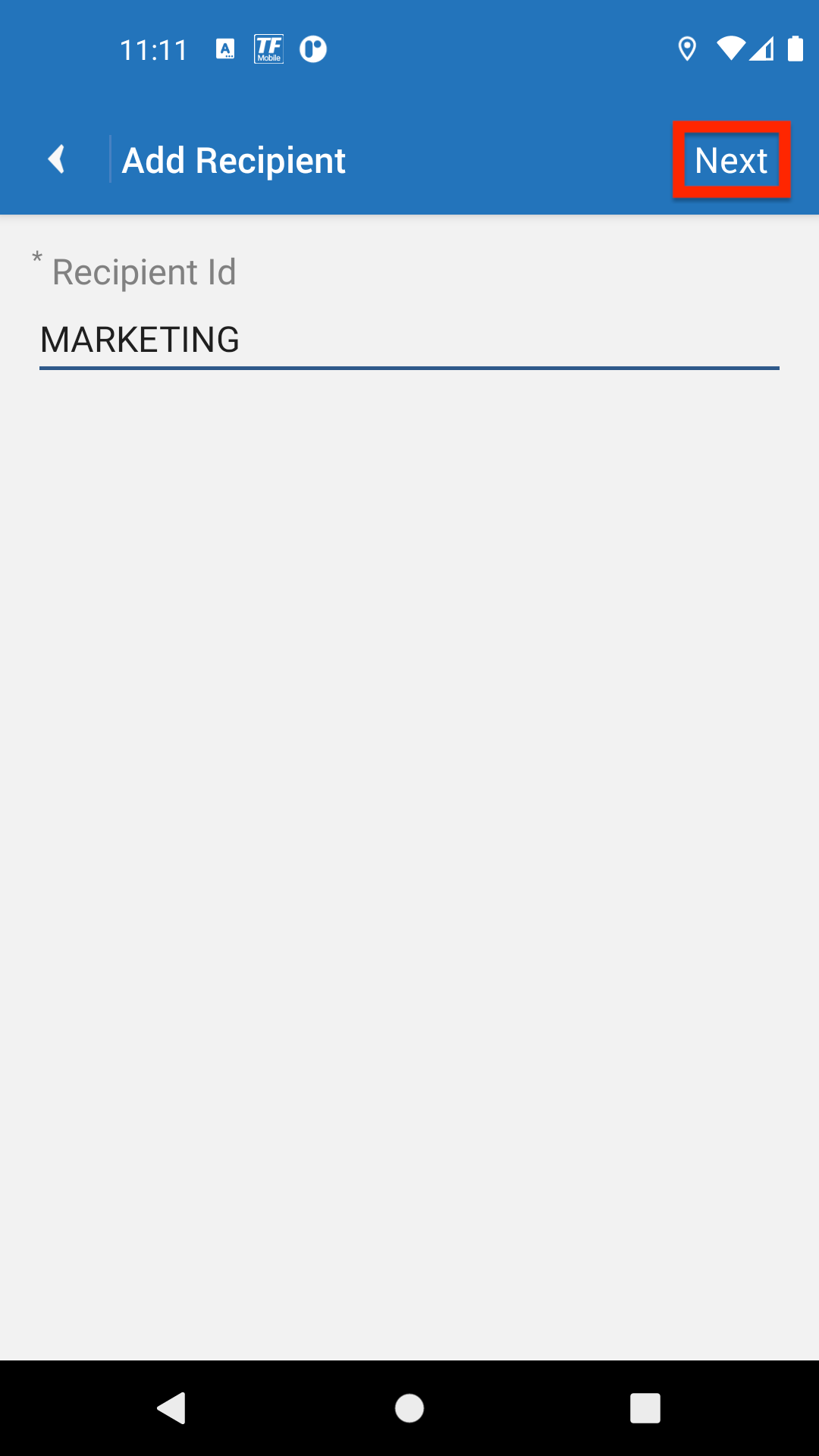Screen dimensions: 819x1456
Task: Tap Next to continue
Action: (731, 160)
